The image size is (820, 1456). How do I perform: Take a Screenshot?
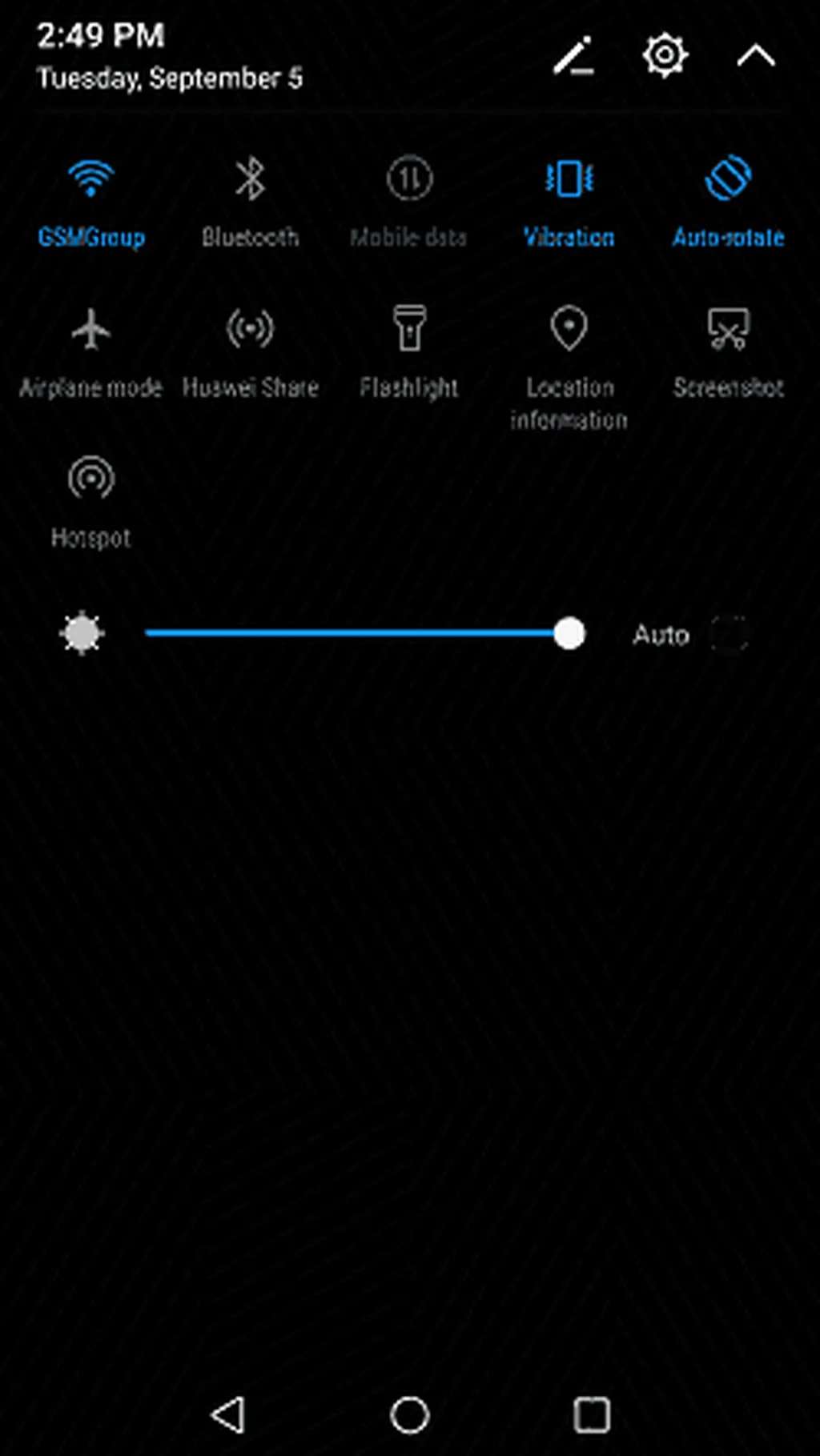pyautogui.click(x=728, y=330)
